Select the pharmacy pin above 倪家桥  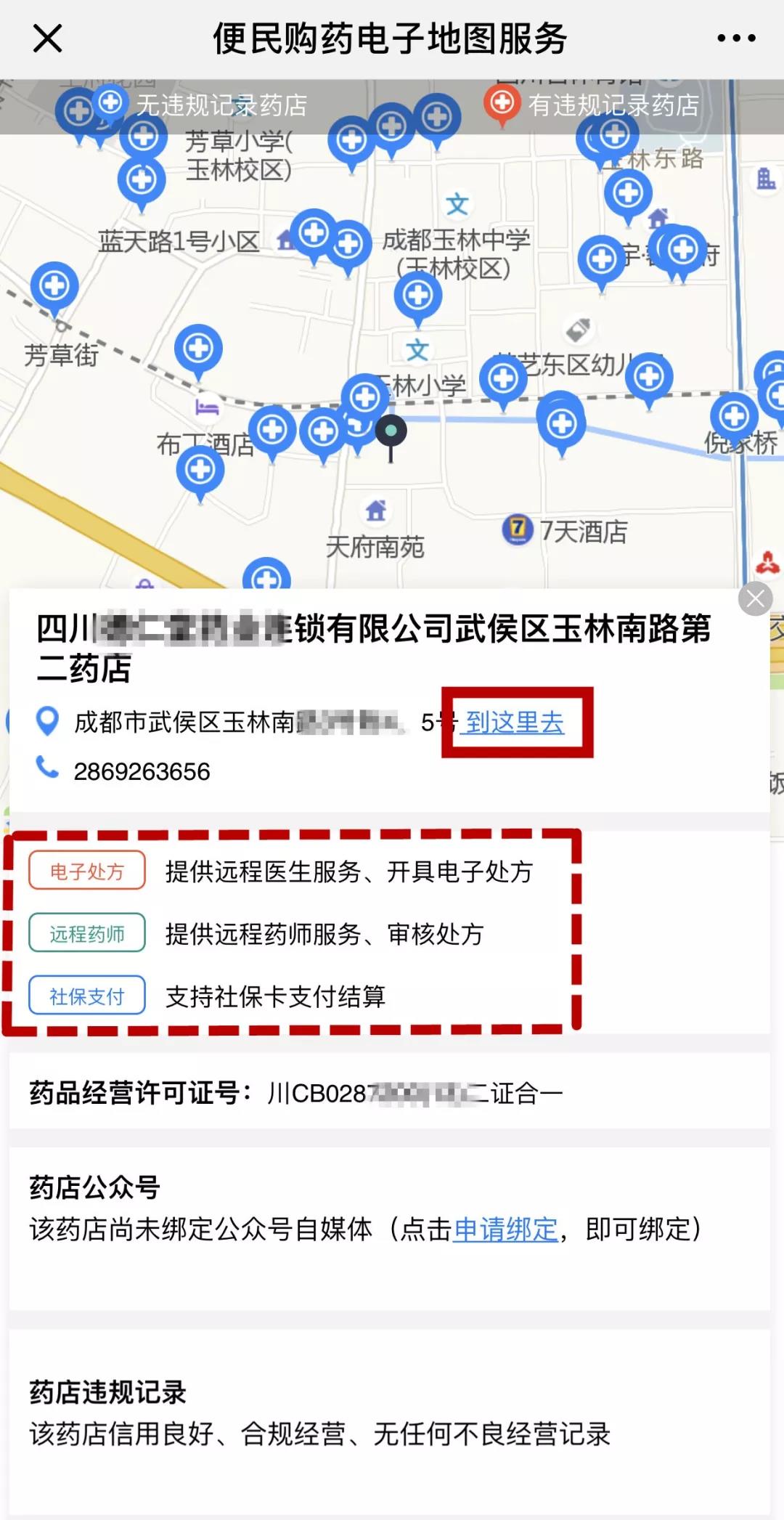point(734,417)
